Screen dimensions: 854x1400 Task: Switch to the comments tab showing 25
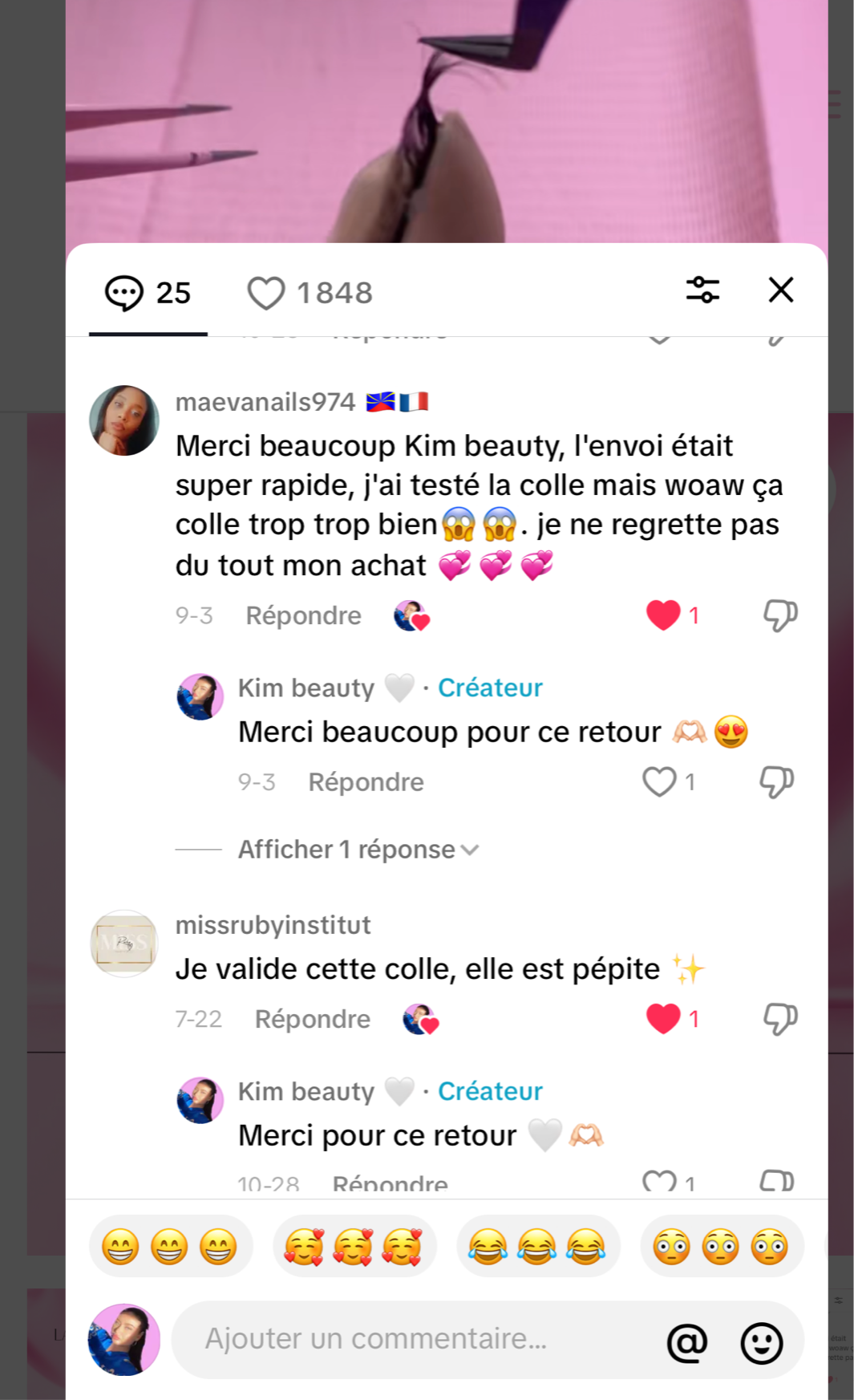(148, 294)
